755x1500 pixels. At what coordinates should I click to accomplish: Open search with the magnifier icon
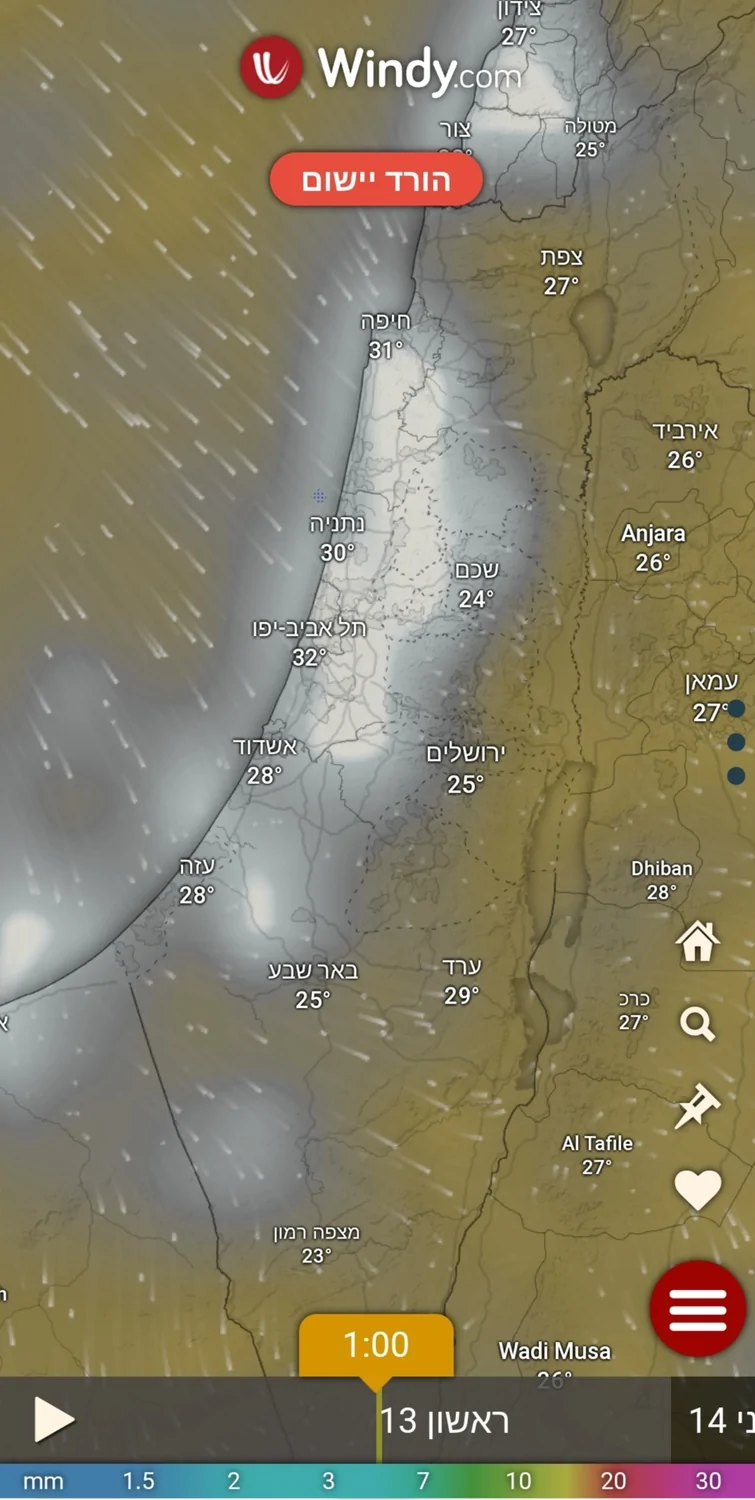click(697, 1024)
